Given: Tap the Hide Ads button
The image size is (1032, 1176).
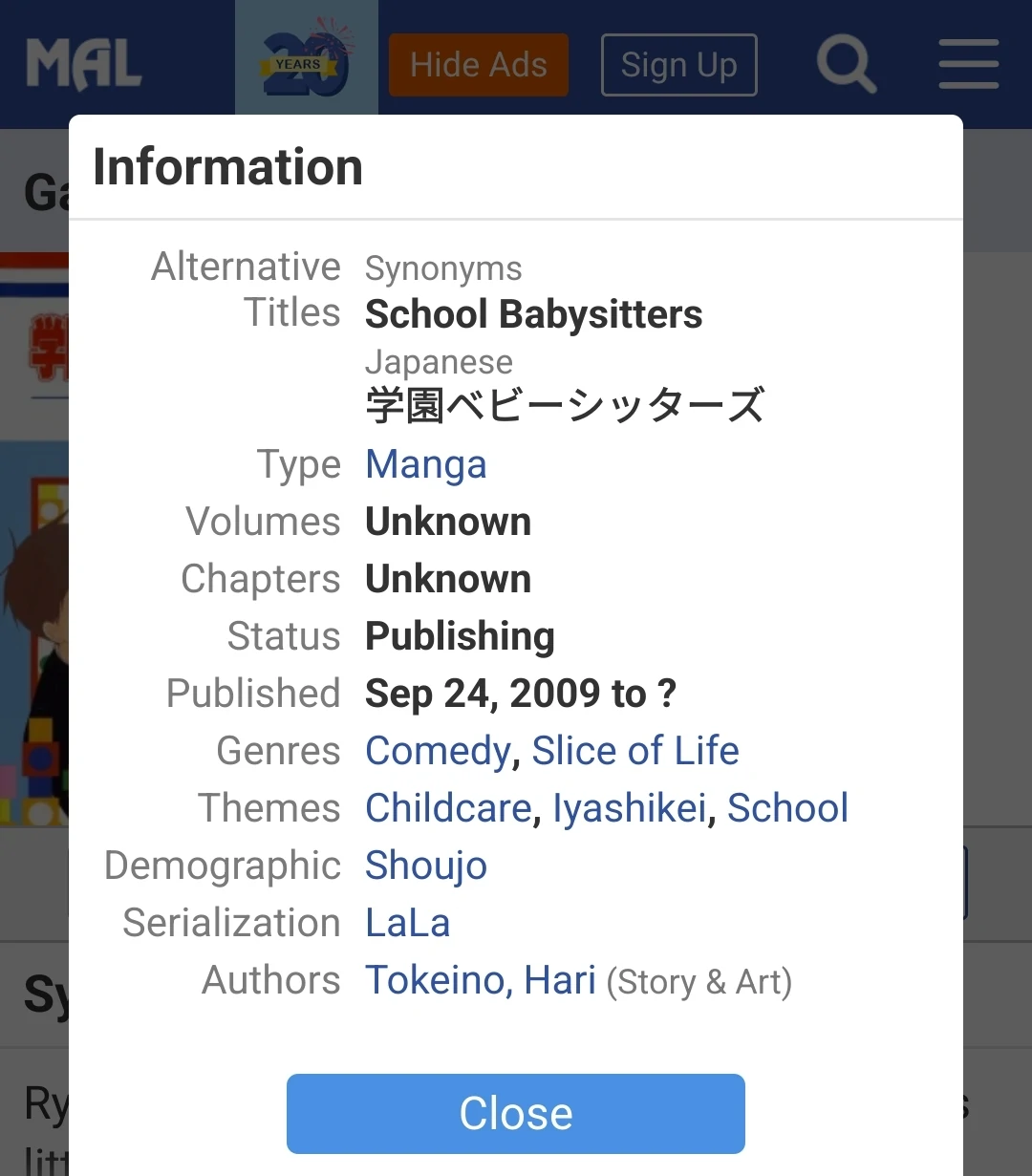Looking at the screenshot, I should (479, 65).
